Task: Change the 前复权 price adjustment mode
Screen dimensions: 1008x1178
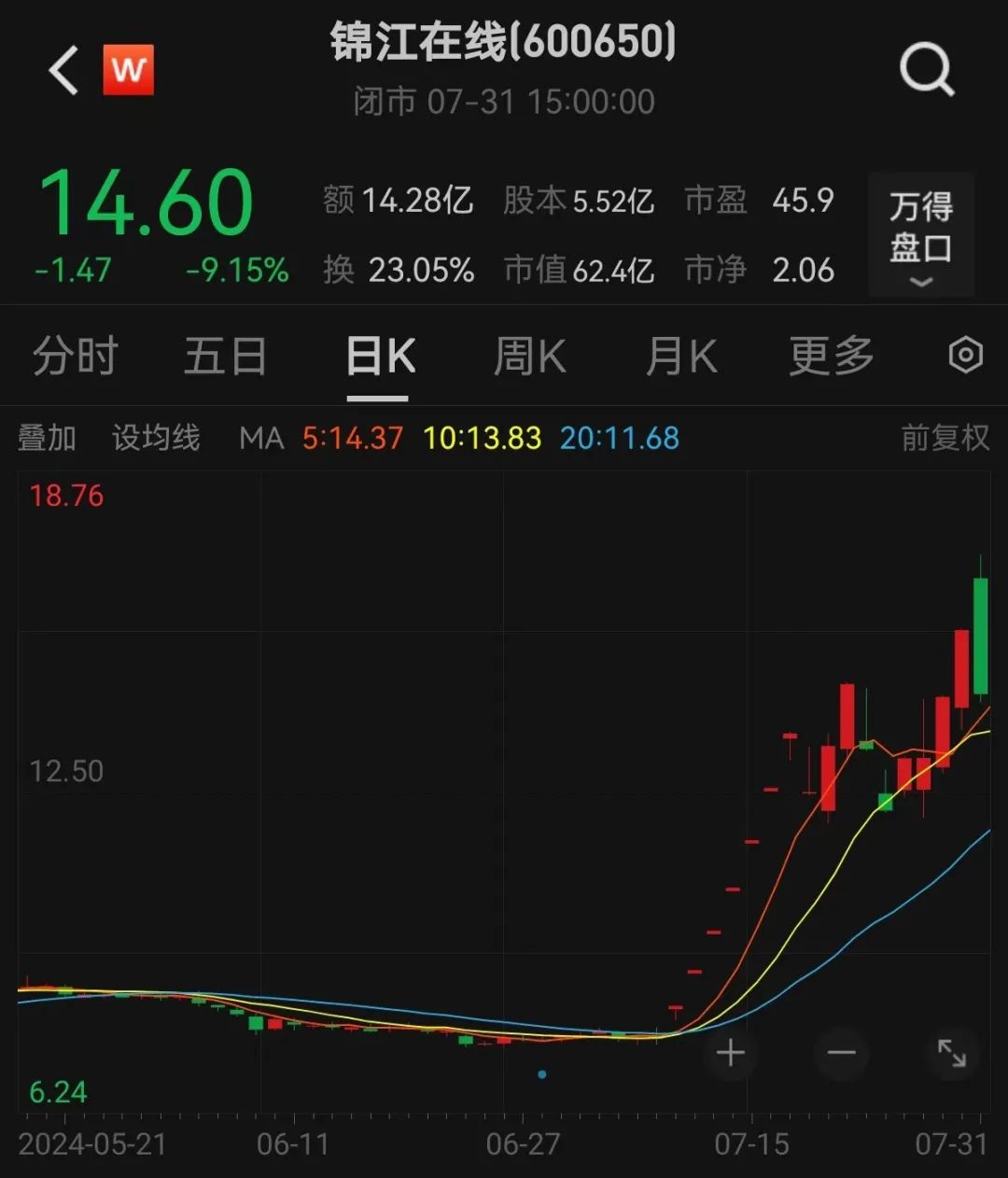Action: (945, 438)
